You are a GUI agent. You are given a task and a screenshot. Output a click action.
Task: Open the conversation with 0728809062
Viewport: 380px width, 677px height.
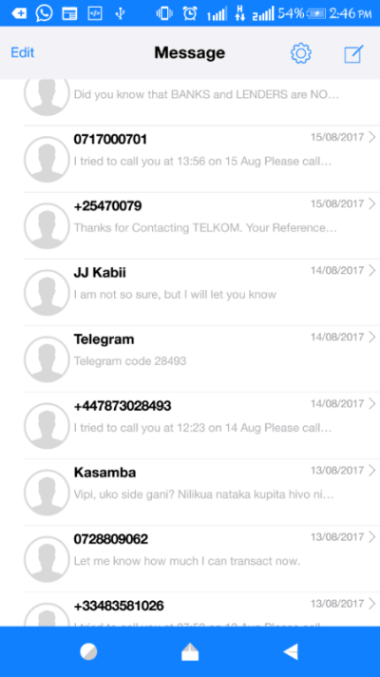point(201,558)
